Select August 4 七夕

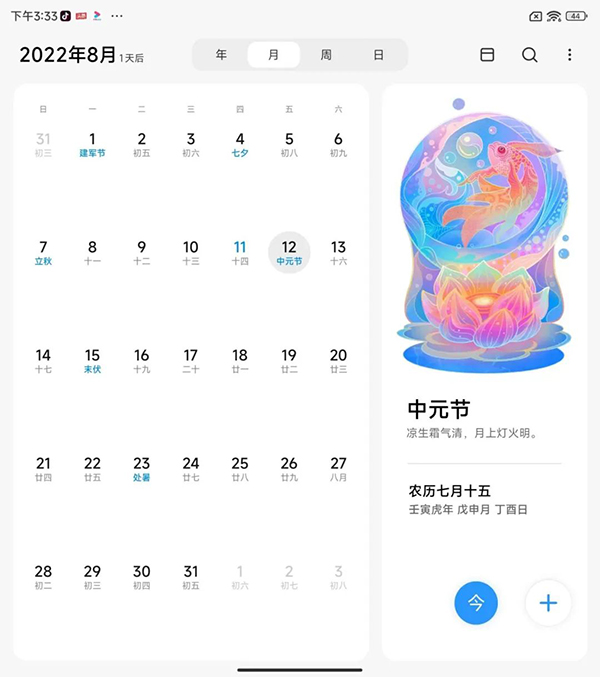click(240, 145)
